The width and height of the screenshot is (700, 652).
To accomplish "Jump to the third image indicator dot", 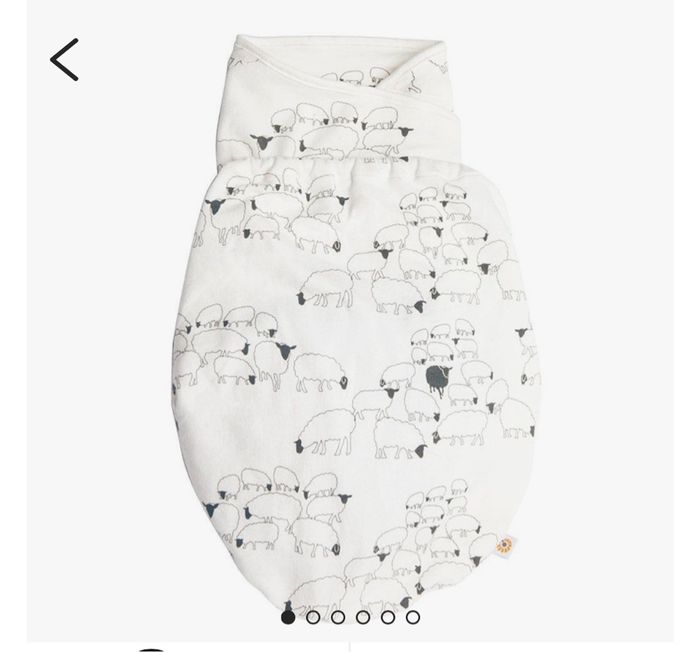I will (338, 617).
